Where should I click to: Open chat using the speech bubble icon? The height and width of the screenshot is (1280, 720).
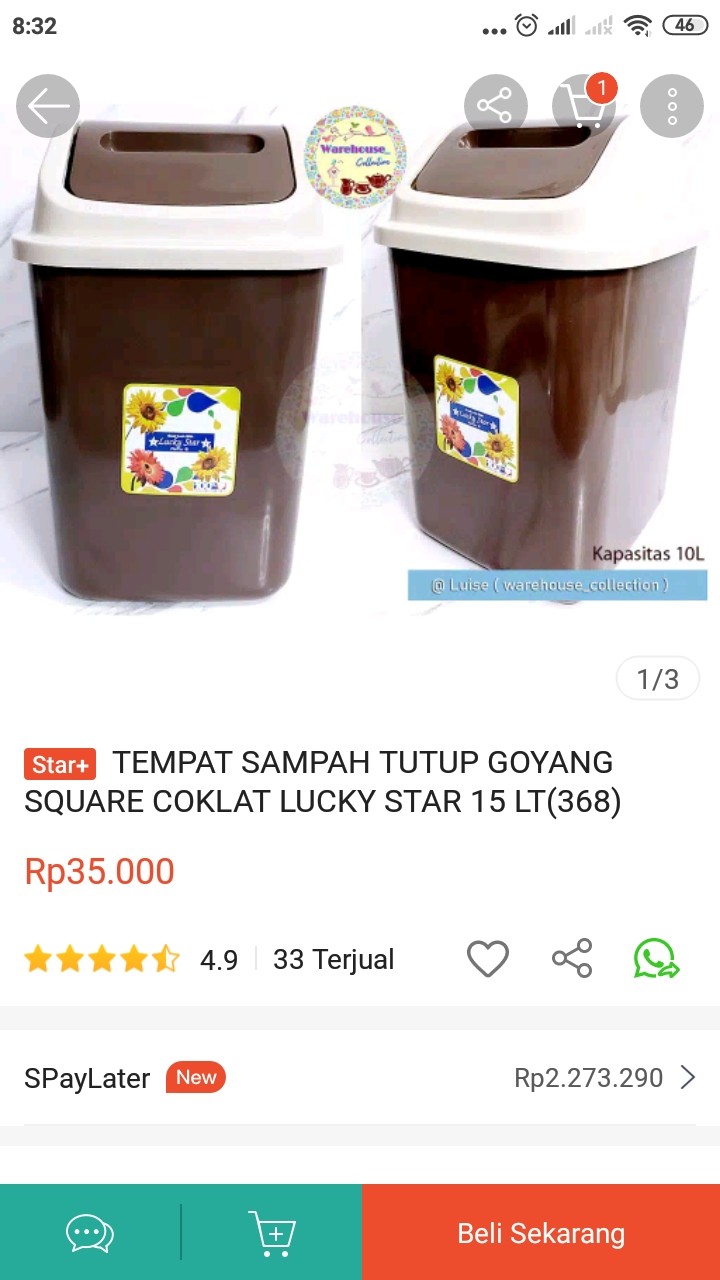pos(88,1231)
